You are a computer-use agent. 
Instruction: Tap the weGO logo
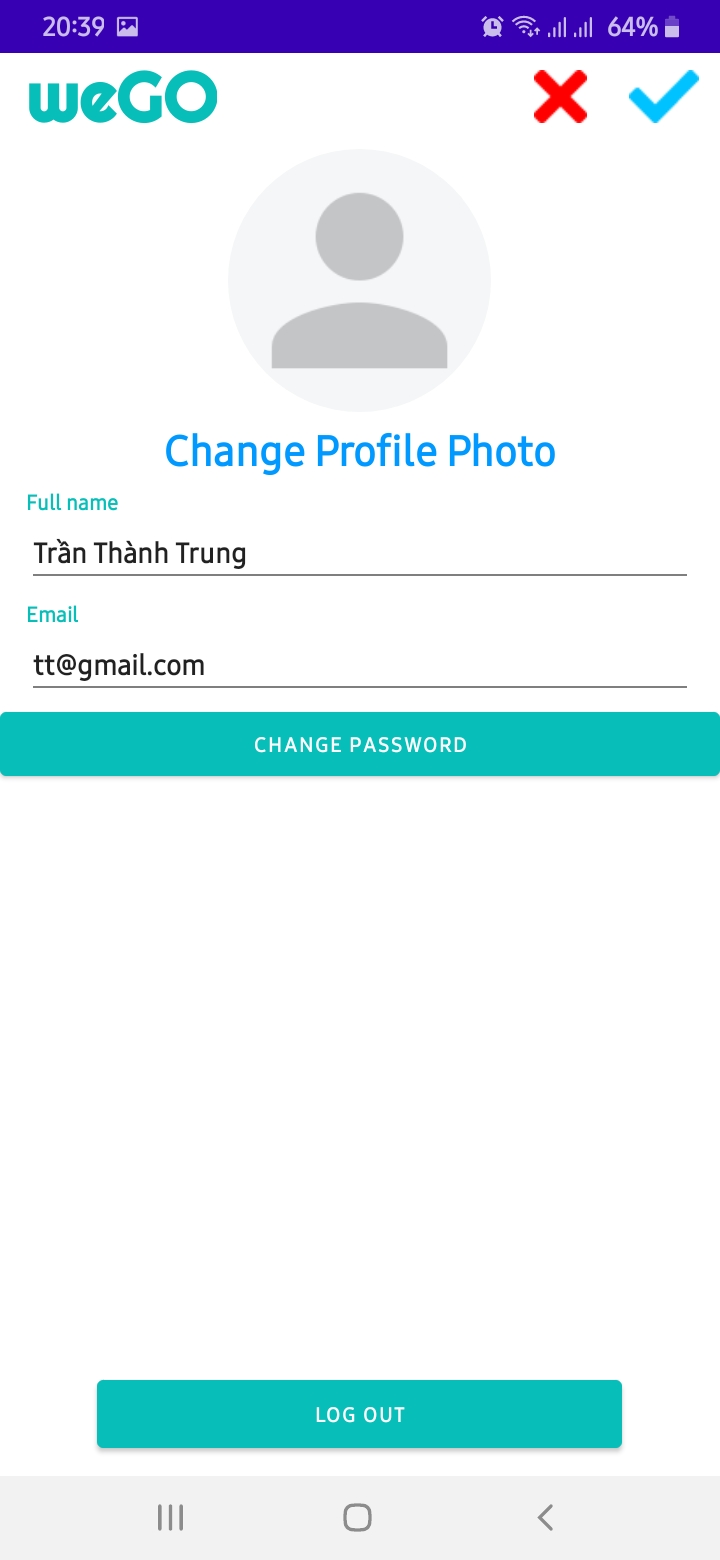pyautogui.click(x=123, y=97)
